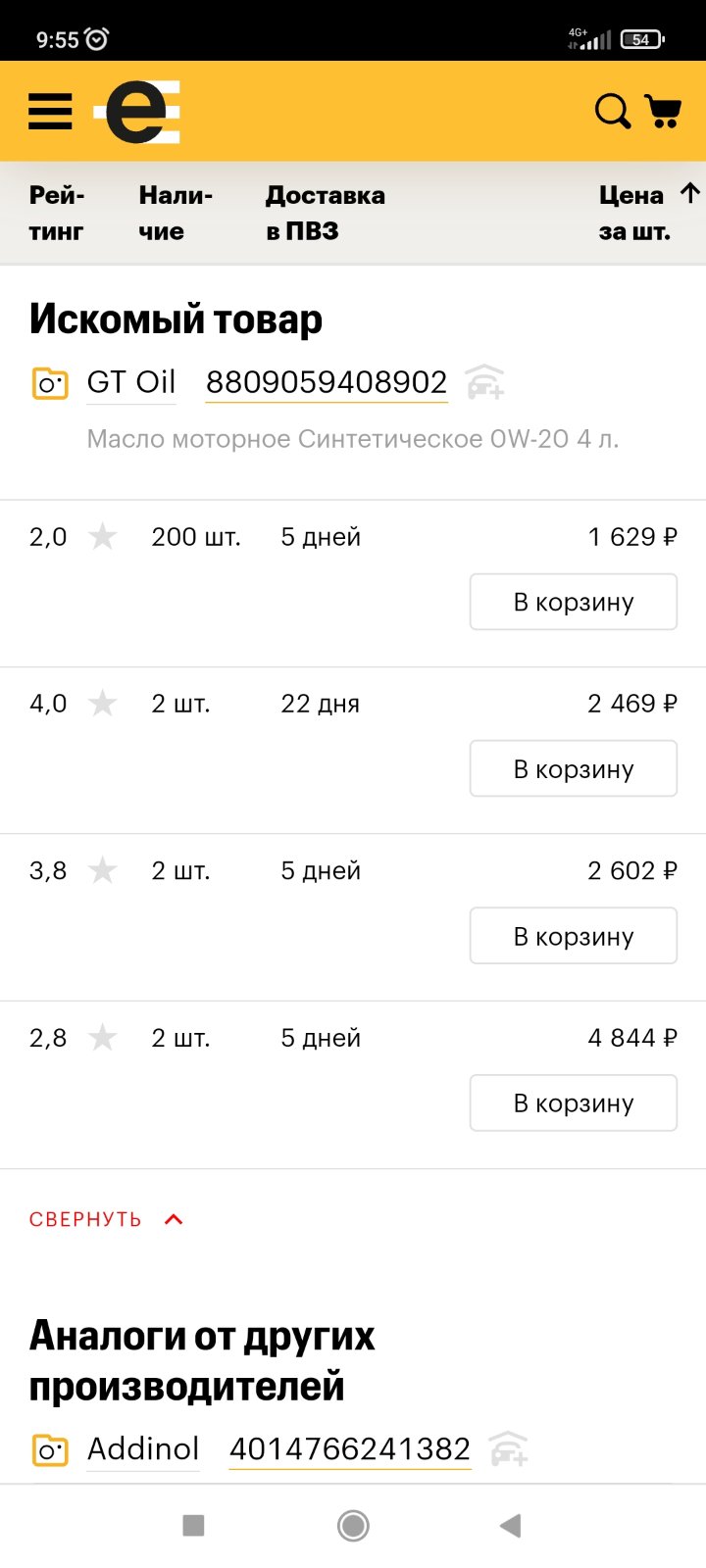Open the search icon
Screen dimensions: 706x1568
613,111
